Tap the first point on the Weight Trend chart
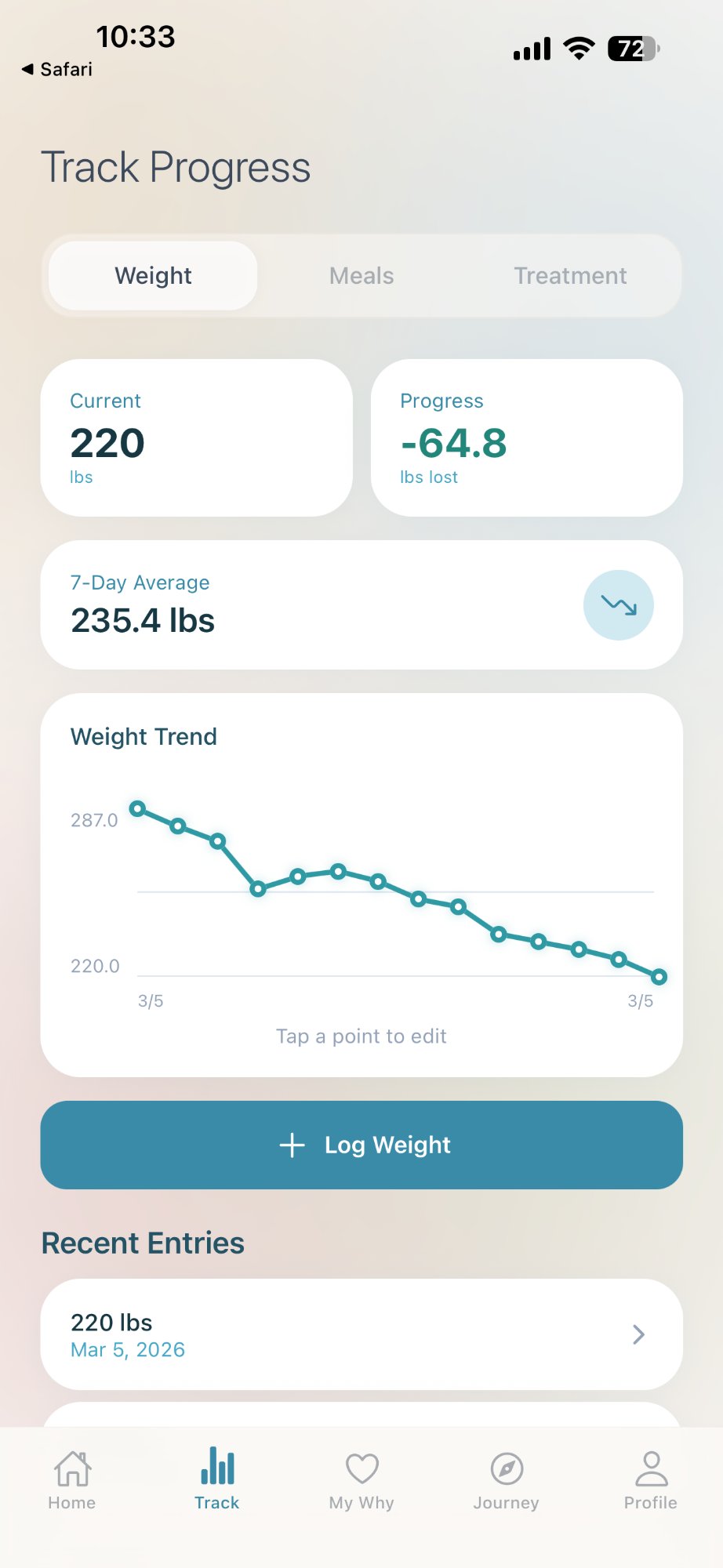Image resolution: width=723 pixels, height=1568 pixels. pyautogui.click(x=138, y=808)
